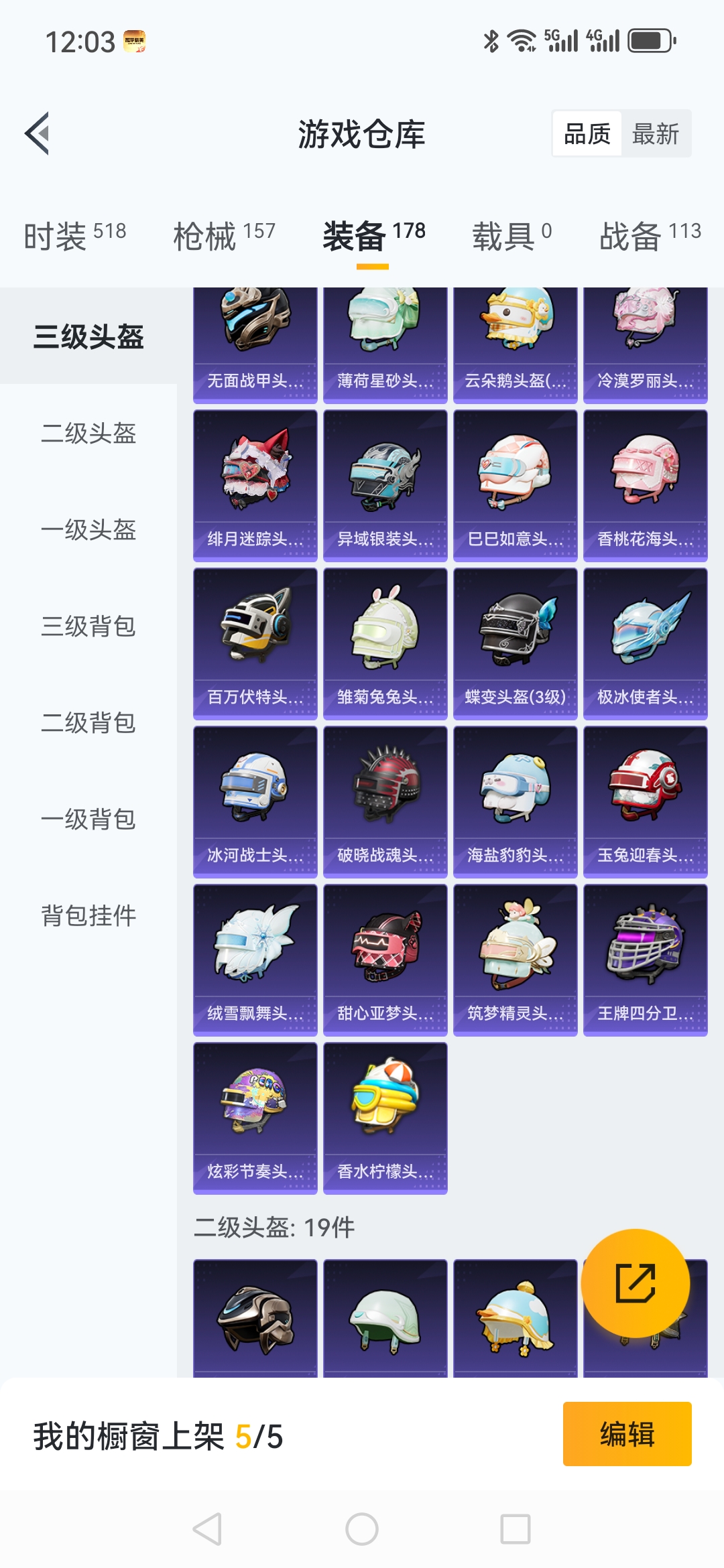Tap the orange floating share button
Image resolution: width=724 pixels, height=1568 pixels.
pyautogui.click(x=635, y=1283)
